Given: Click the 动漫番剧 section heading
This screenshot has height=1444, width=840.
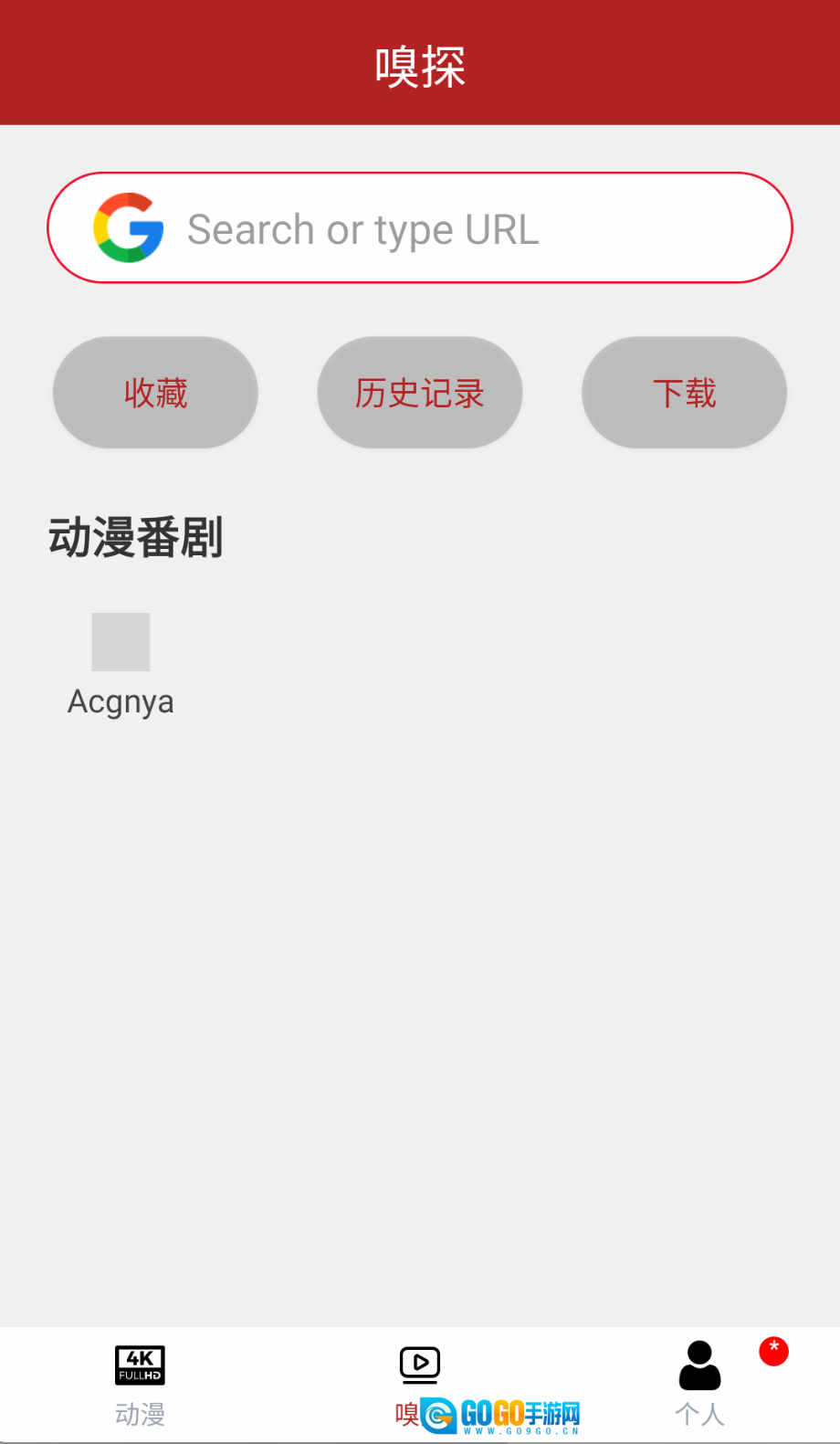Looking at the screenshot, I should (x=135, y=538).
